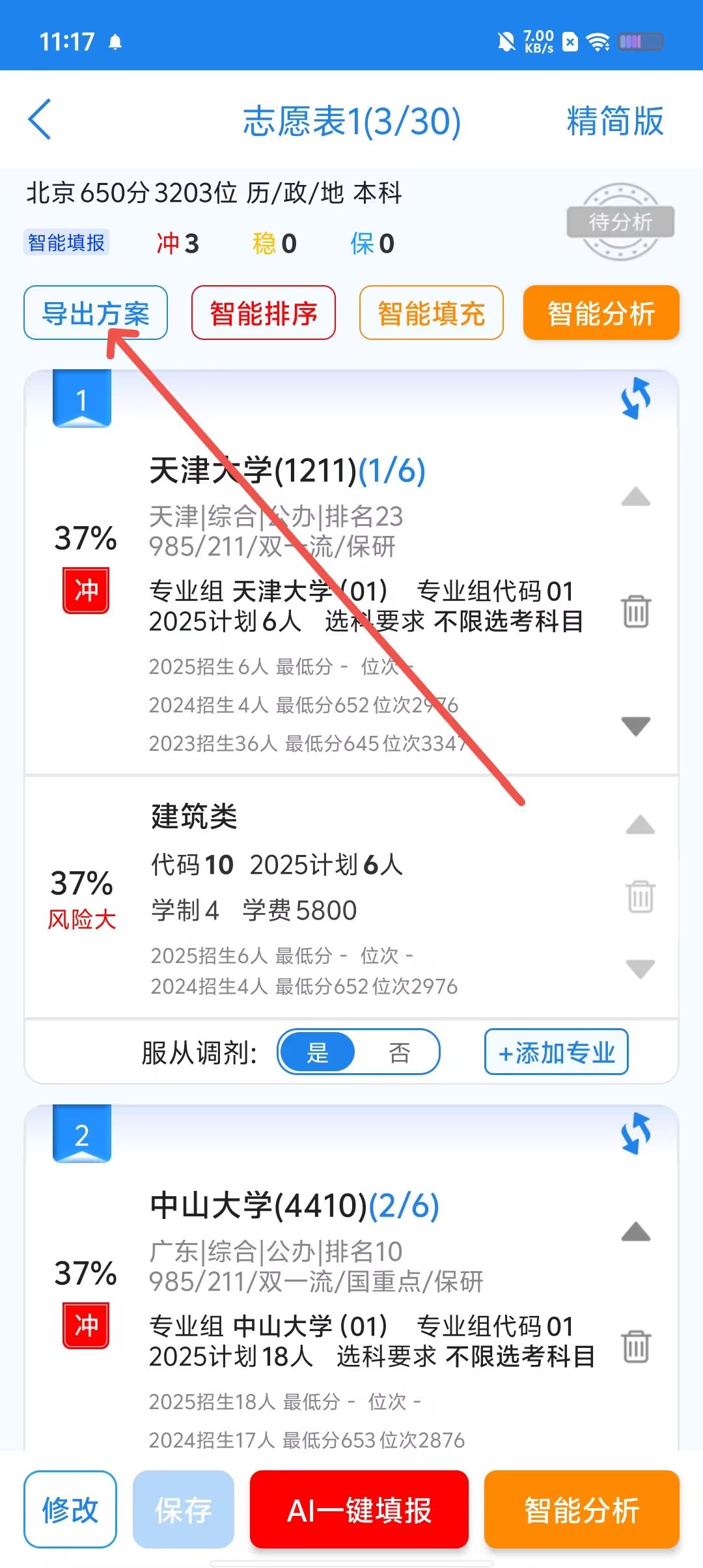Image resolution: width=703 pixels, height=1568 pixels.
Task: Add a major with +添加专业
Action: pyautogui.click(x=556, y=1052)
